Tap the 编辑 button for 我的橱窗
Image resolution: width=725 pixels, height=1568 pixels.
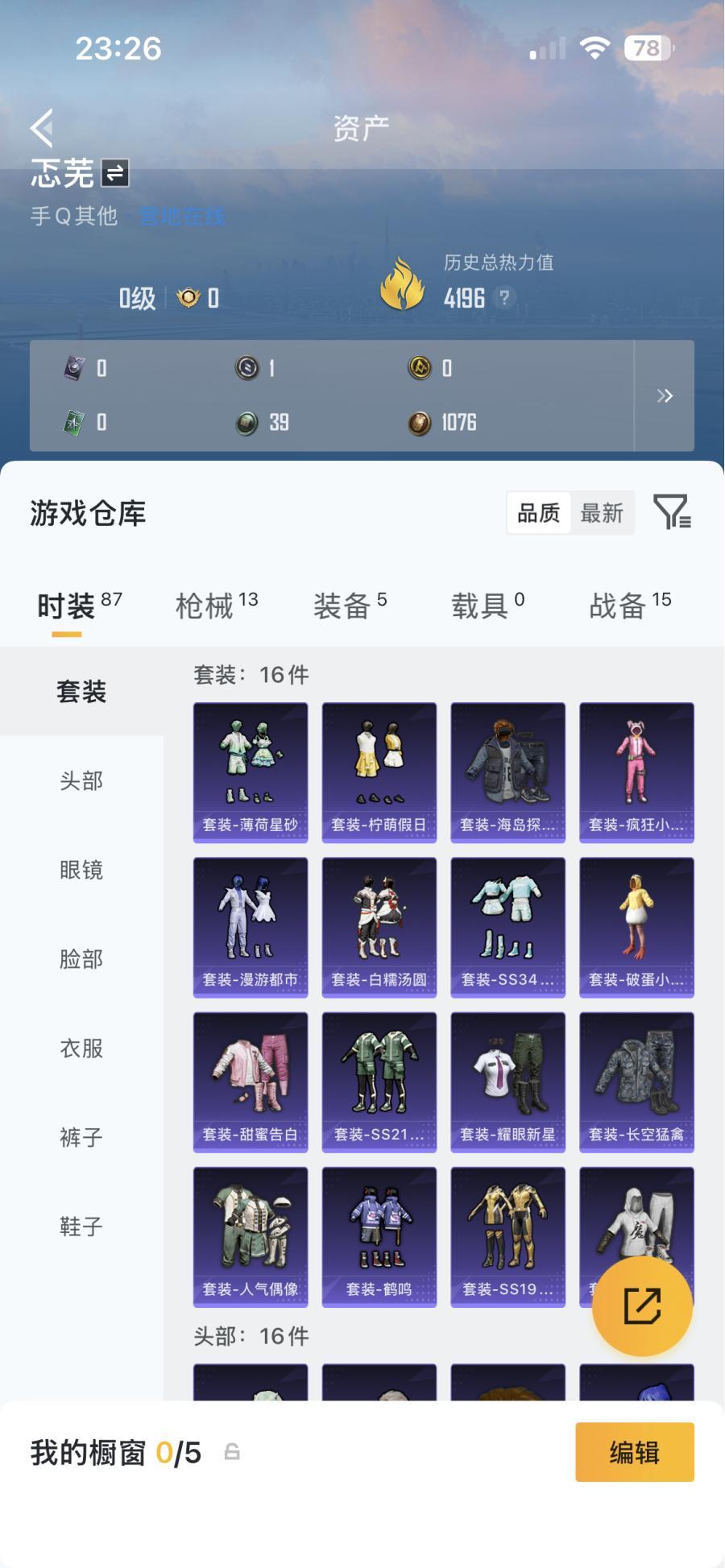[x=634, y=1452]
